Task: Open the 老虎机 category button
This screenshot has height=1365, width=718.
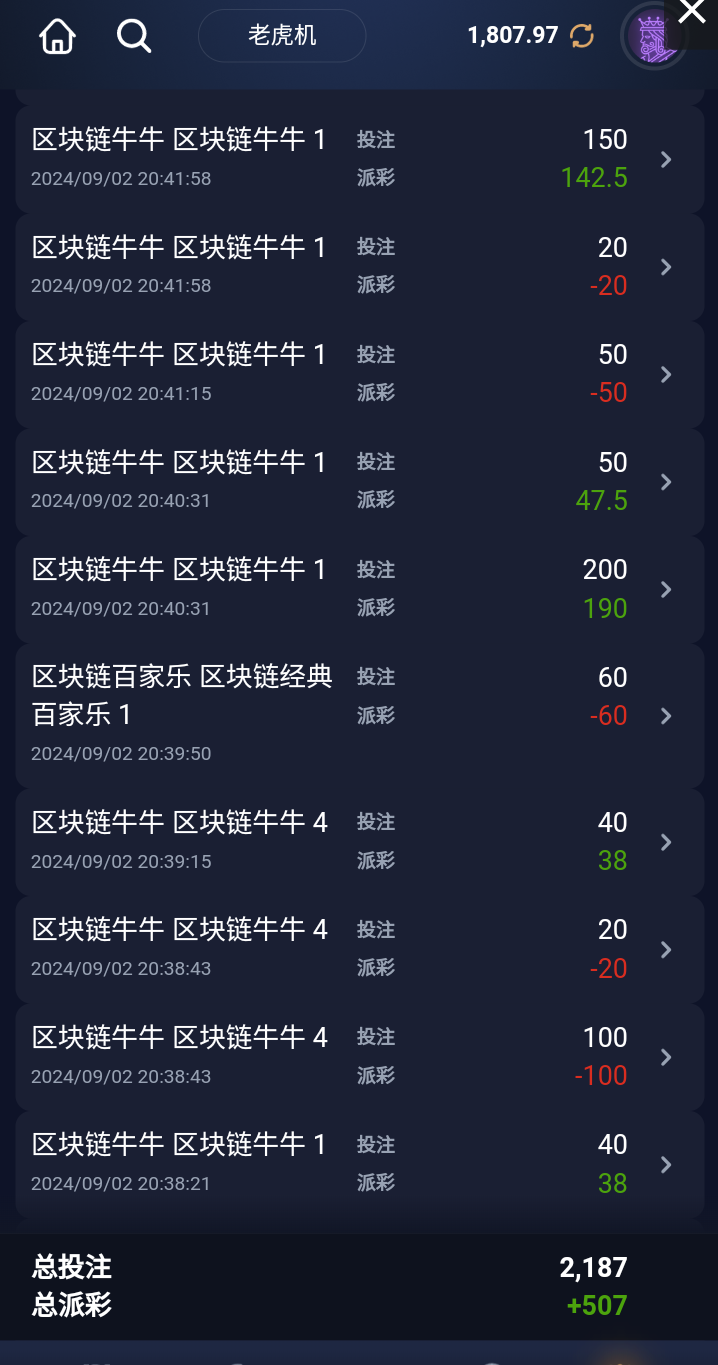Action: (282, 36)
